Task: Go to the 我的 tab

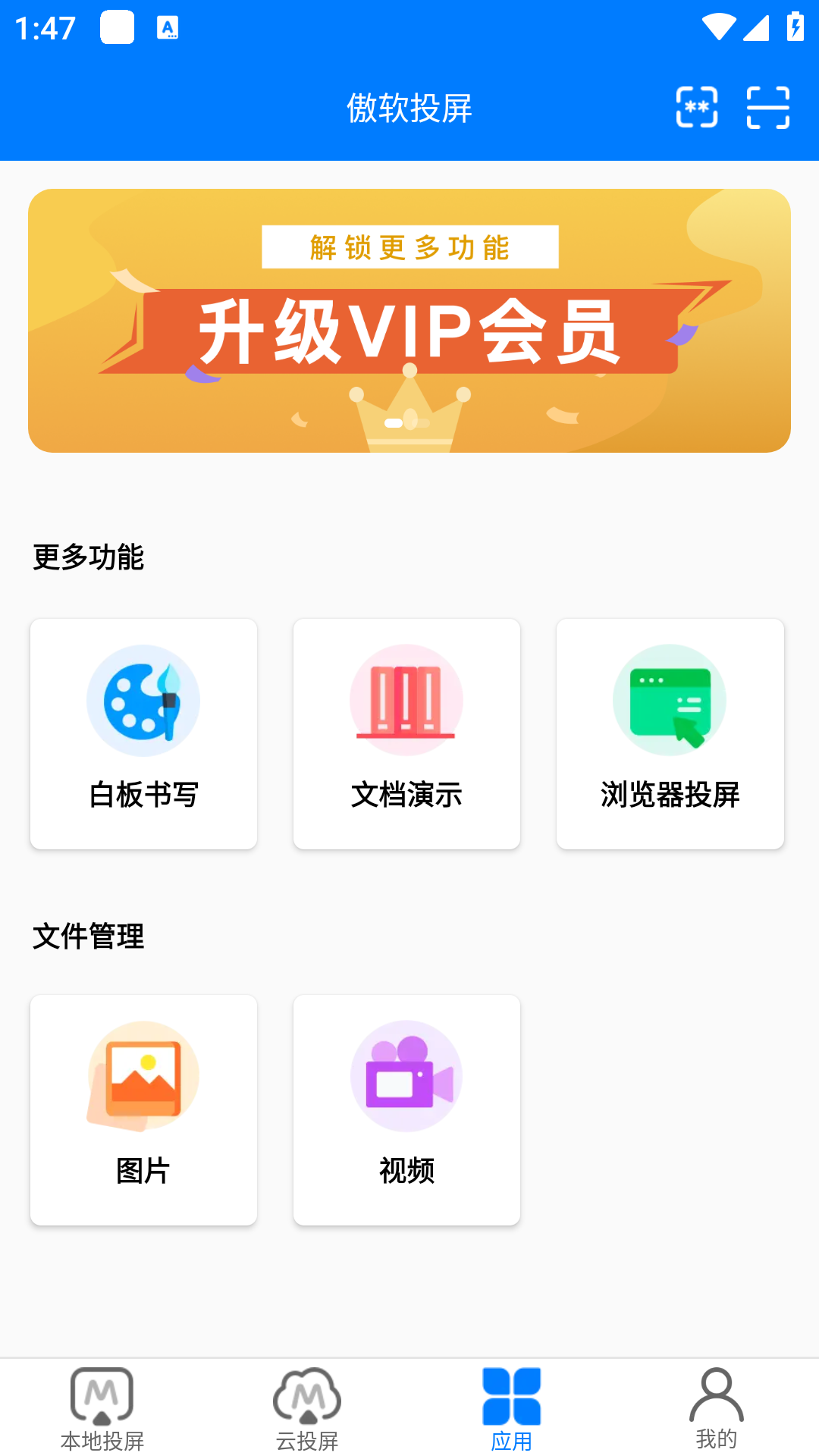Action: pyautogui.click(x=717, y=1408)
